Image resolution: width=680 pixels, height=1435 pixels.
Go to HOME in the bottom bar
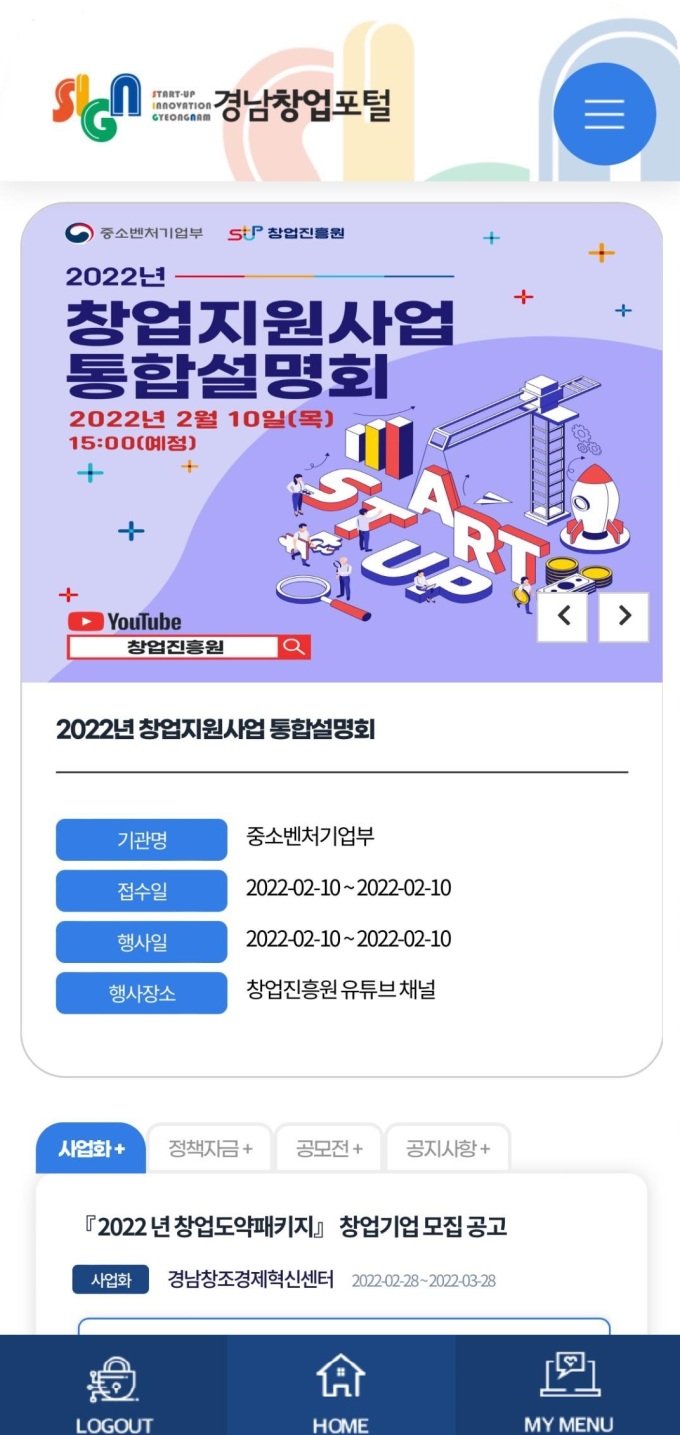340,1388
